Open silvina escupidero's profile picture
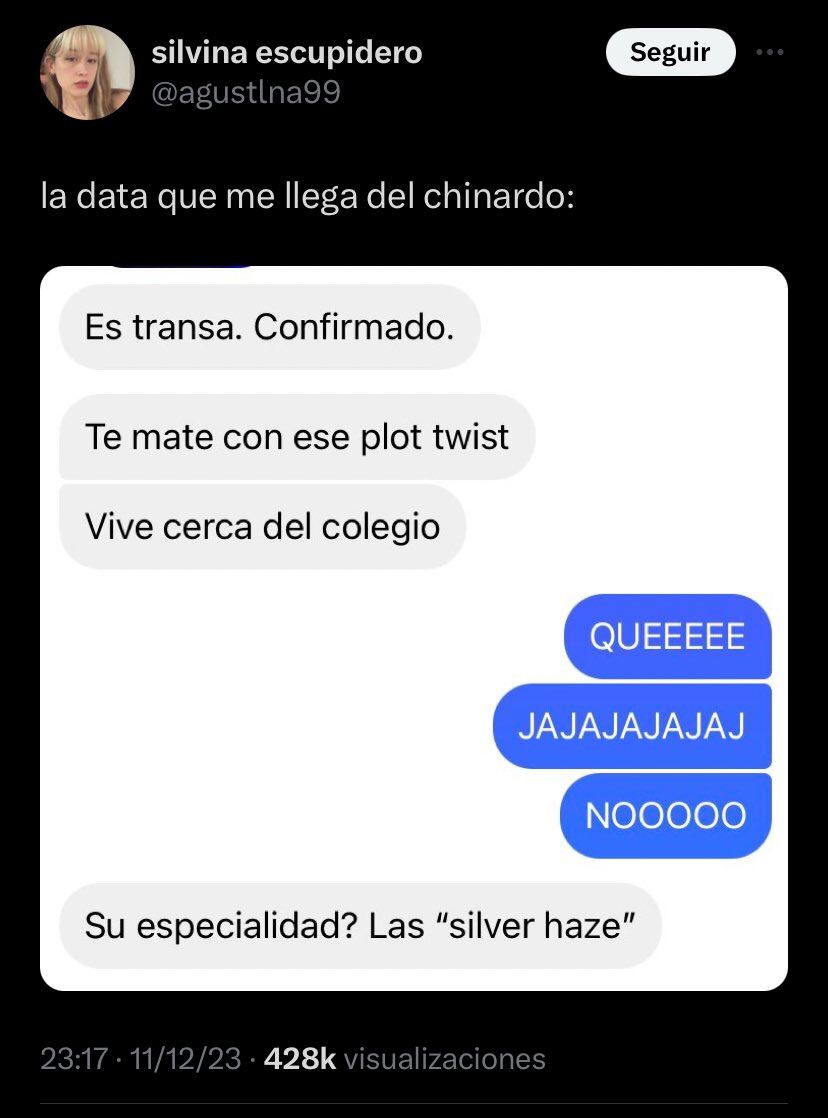828x1118 pixels. 87,73
